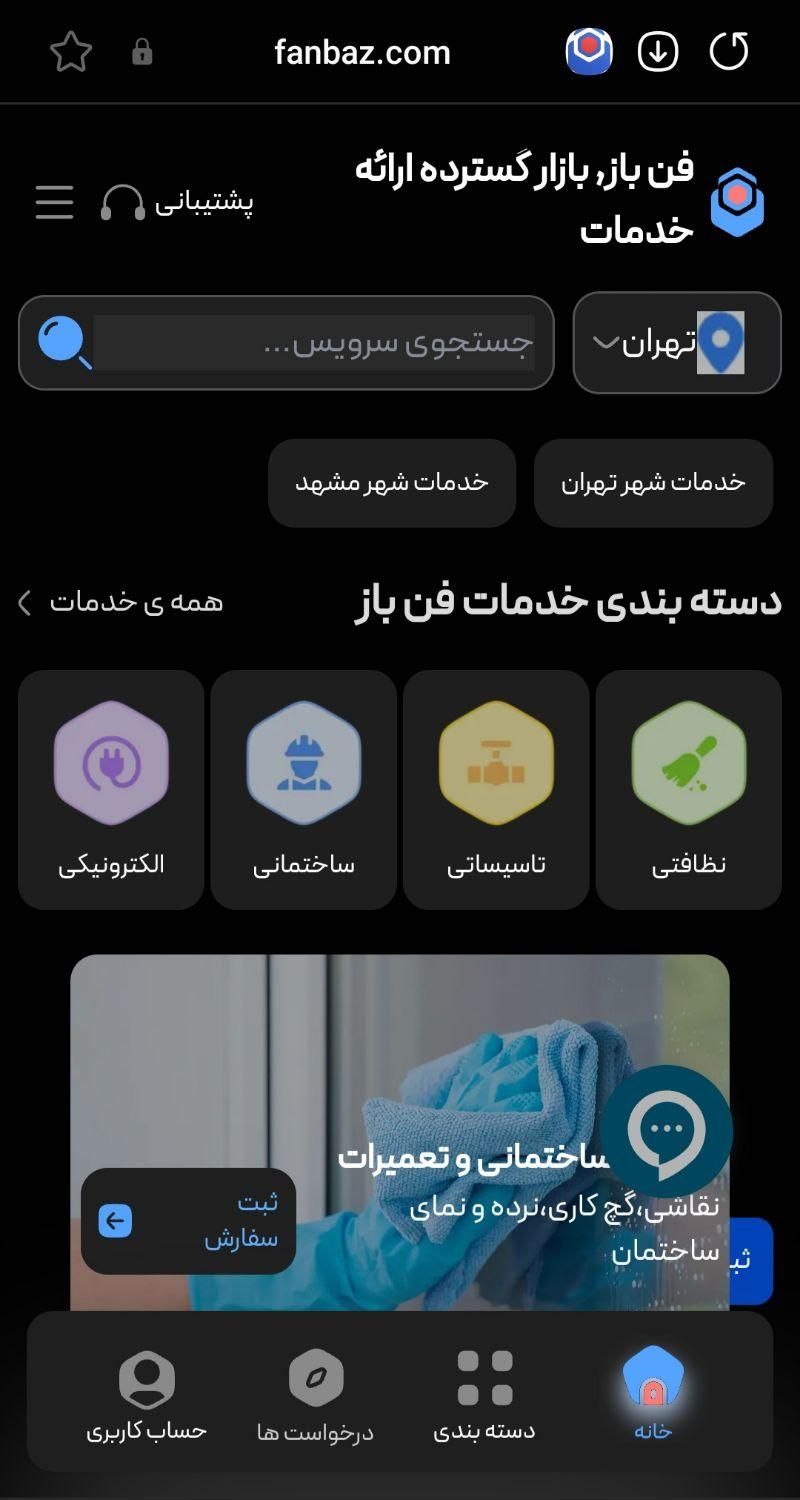The image size is (800, 1500).
Task: Switch to the دسته بندی tab
Action: [485, 1395]
